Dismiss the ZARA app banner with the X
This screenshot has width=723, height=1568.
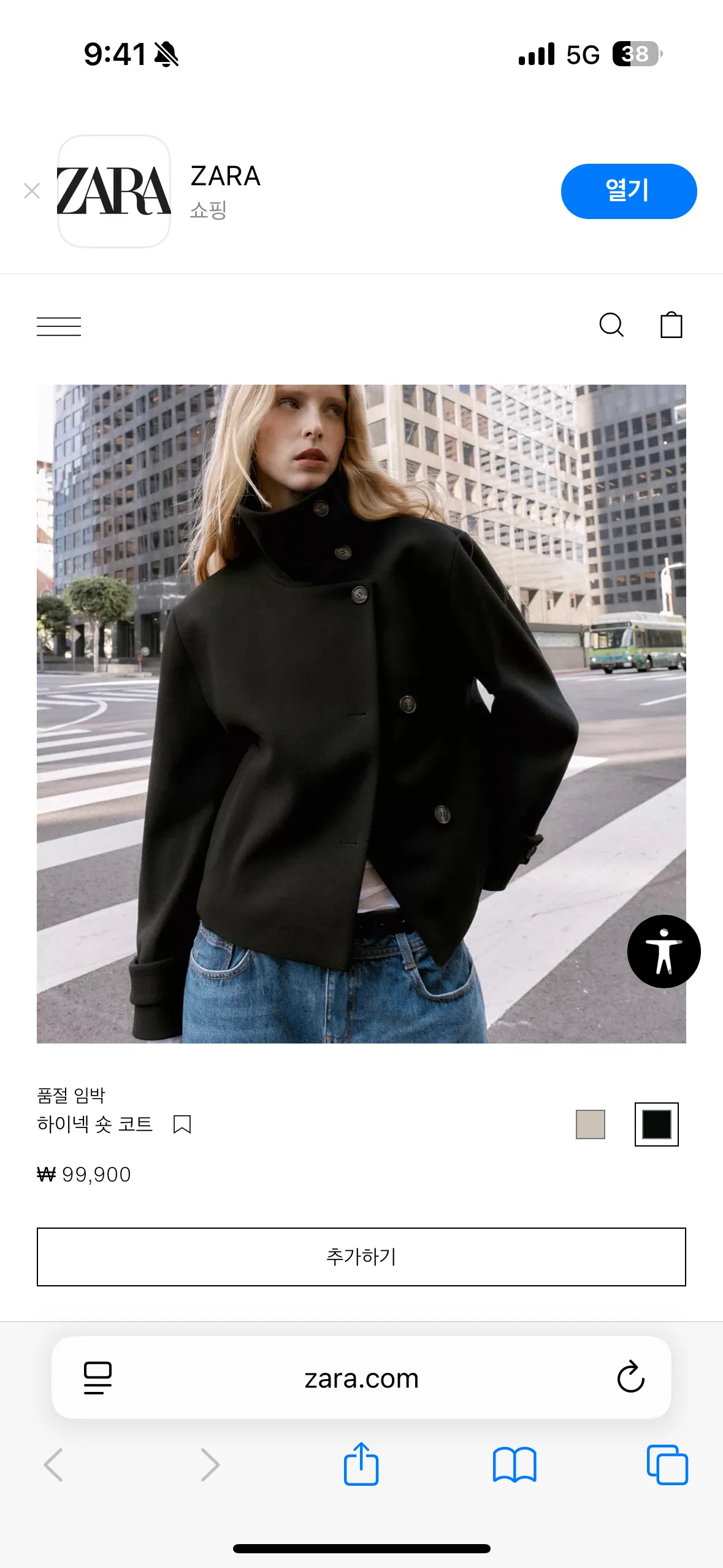coord(31,191)
